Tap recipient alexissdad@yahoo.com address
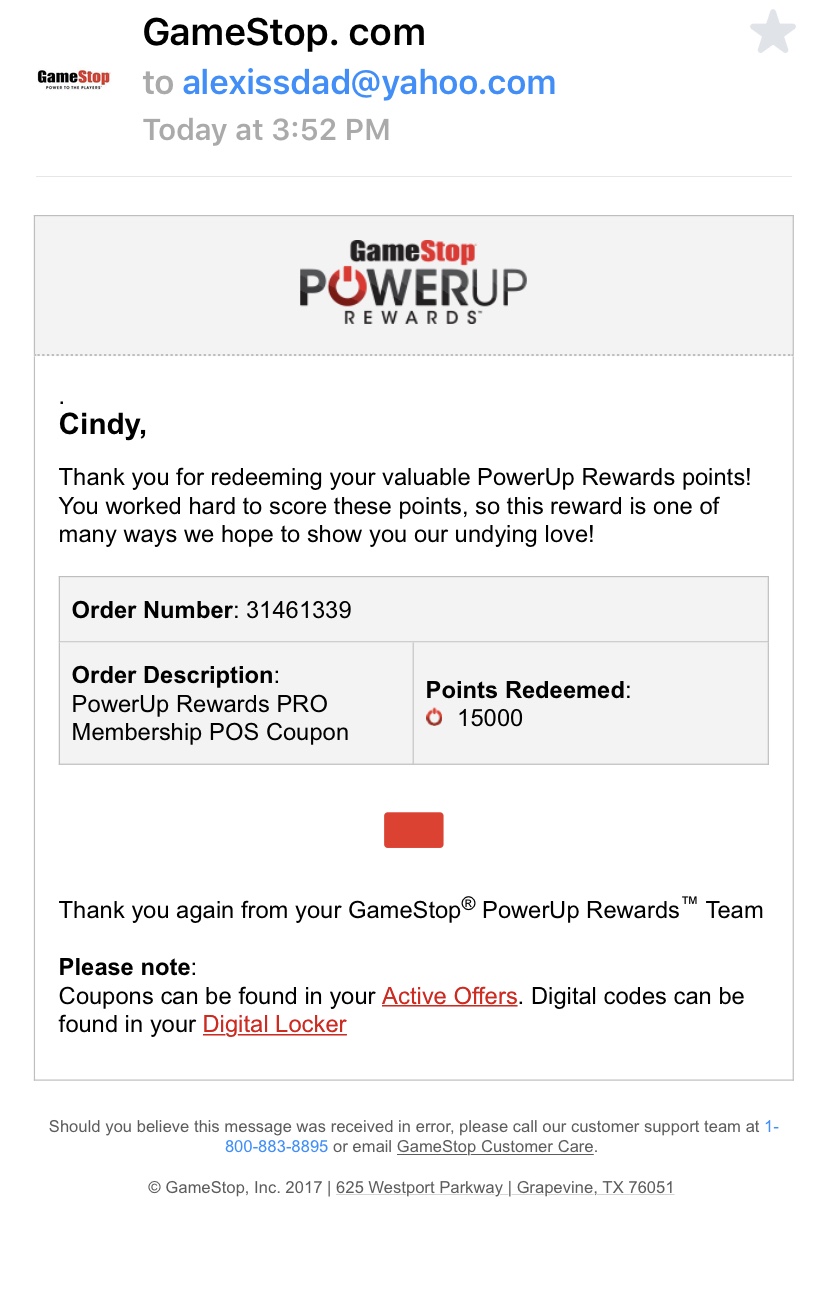This screenshot has height=1300, width=817. (368, 82)
